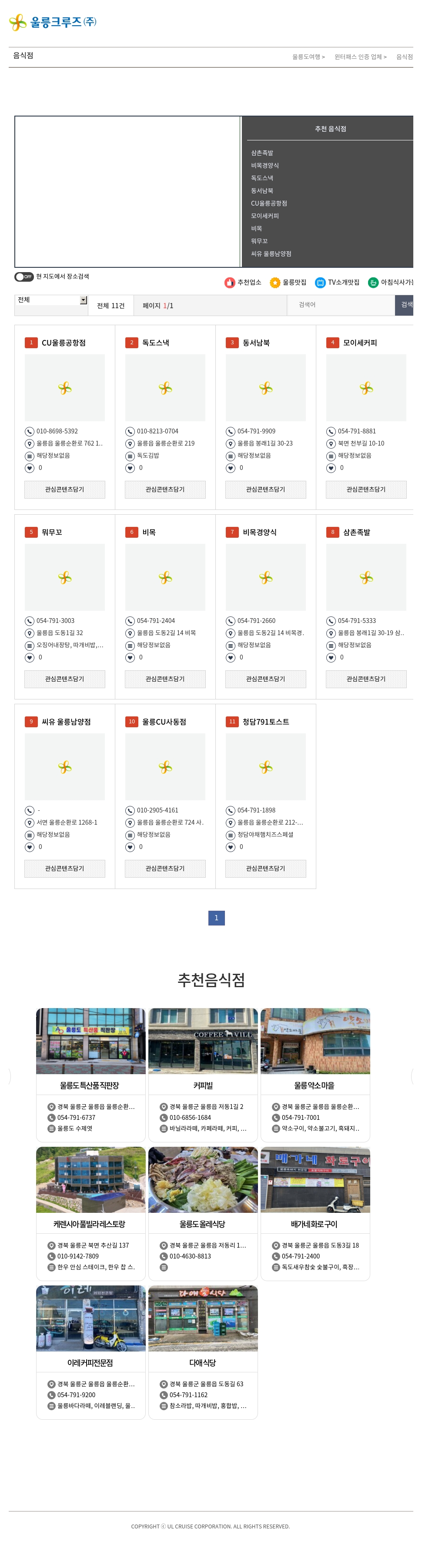This screenshot has width=422, height=1568.
Task: Select the TV소개맛집 filter
Action: (x=337, y=283)
